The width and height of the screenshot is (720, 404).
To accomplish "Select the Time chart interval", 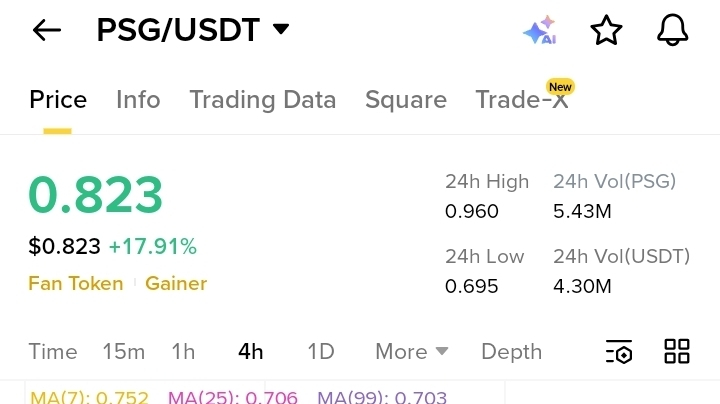I will coord(53,352).
